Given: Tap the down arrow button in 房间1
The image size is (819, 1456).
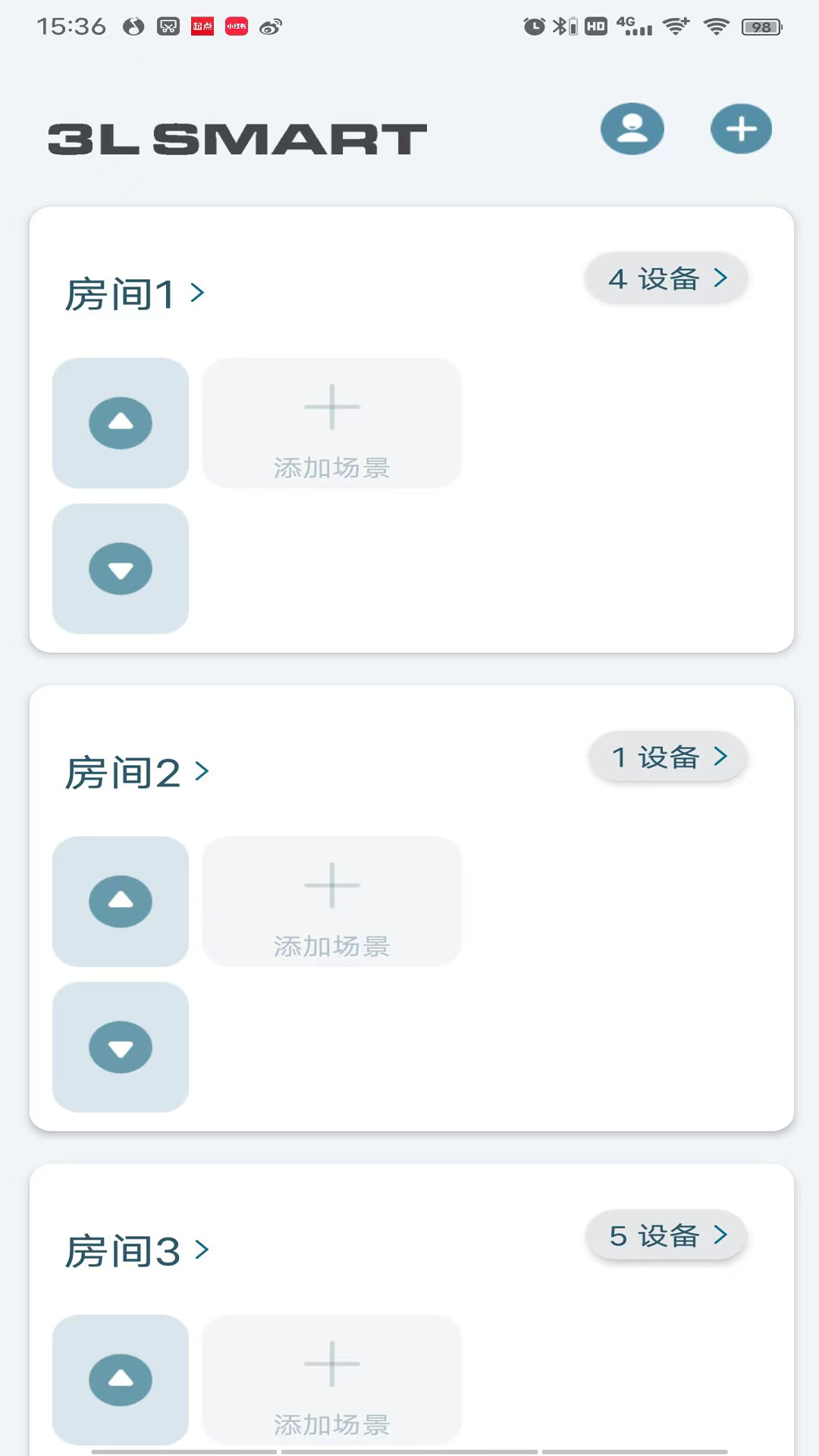Looking at the screenshot, I should [121, 569].
